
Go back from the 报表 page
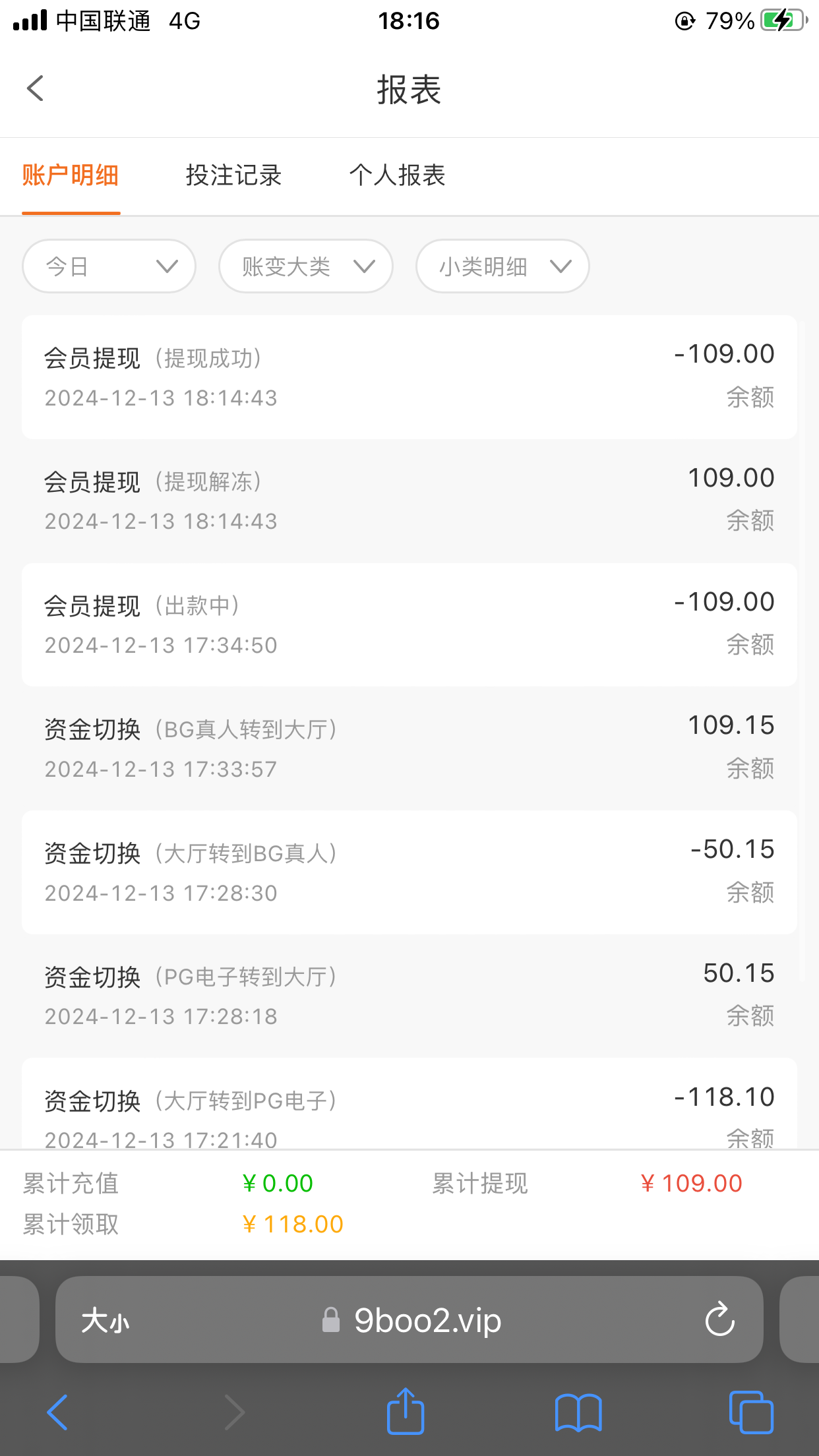[36, 88]
